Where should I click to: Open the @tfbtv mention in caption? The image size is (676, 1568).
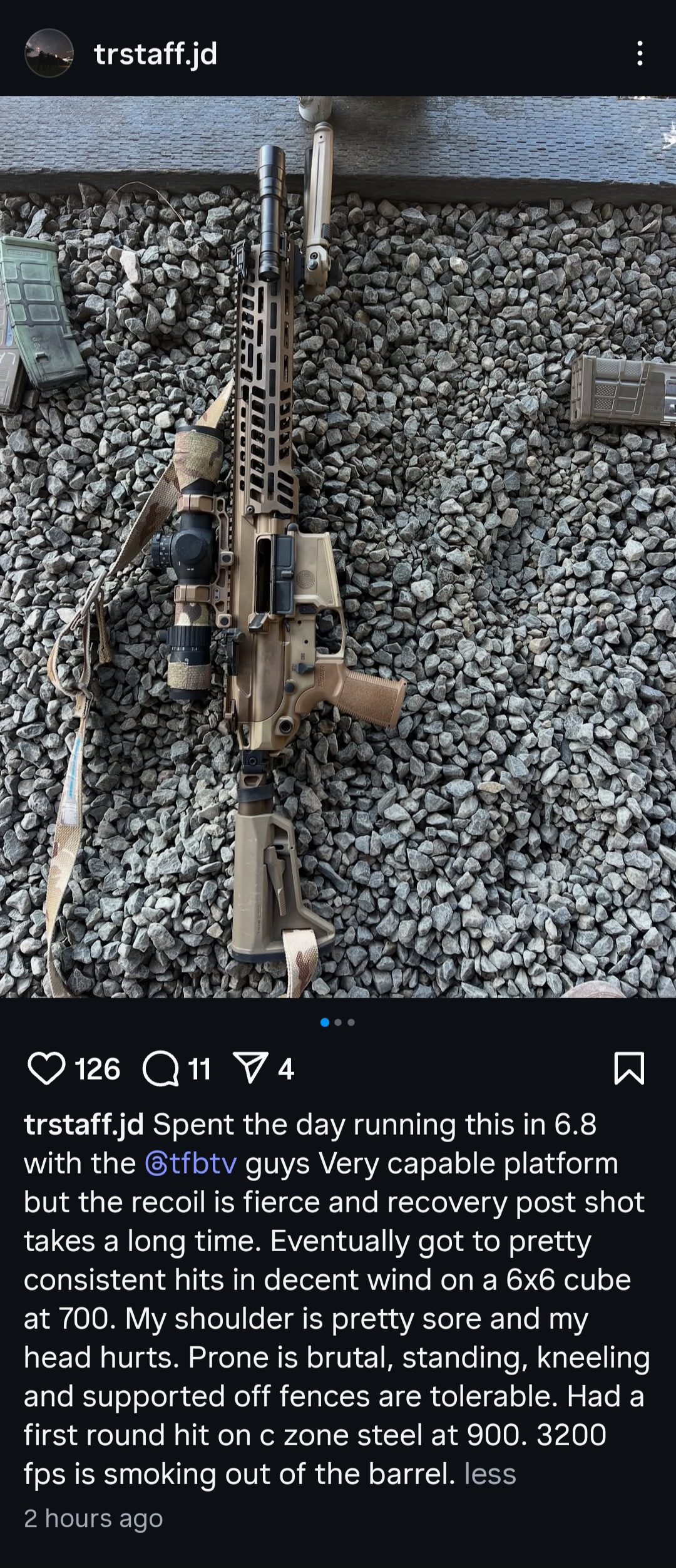click(x=190, y=1164)
